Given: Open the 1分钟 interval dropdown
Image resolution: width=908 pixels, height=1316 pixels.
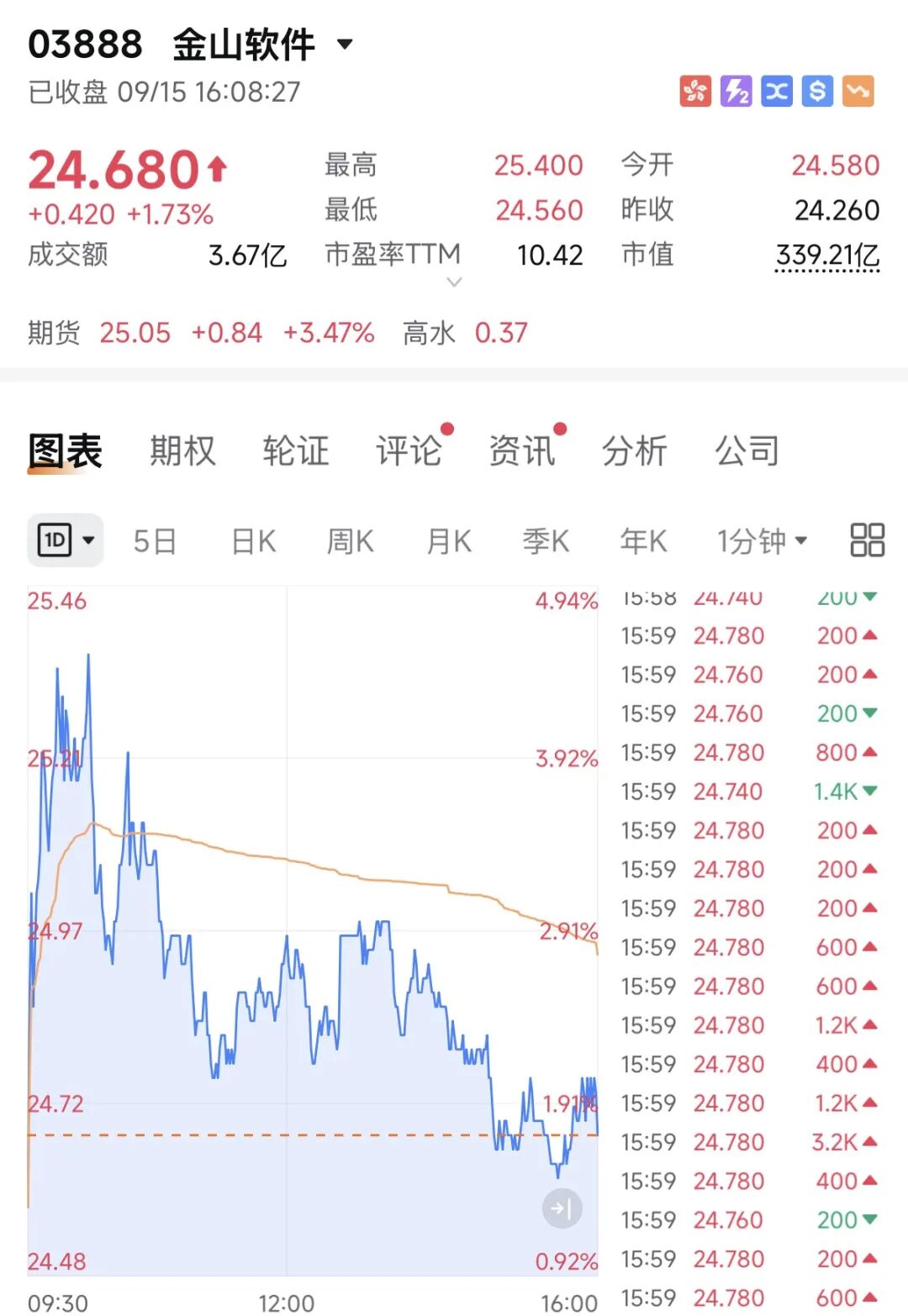Looking at the screenshot, I should click(x=762, y=541).
